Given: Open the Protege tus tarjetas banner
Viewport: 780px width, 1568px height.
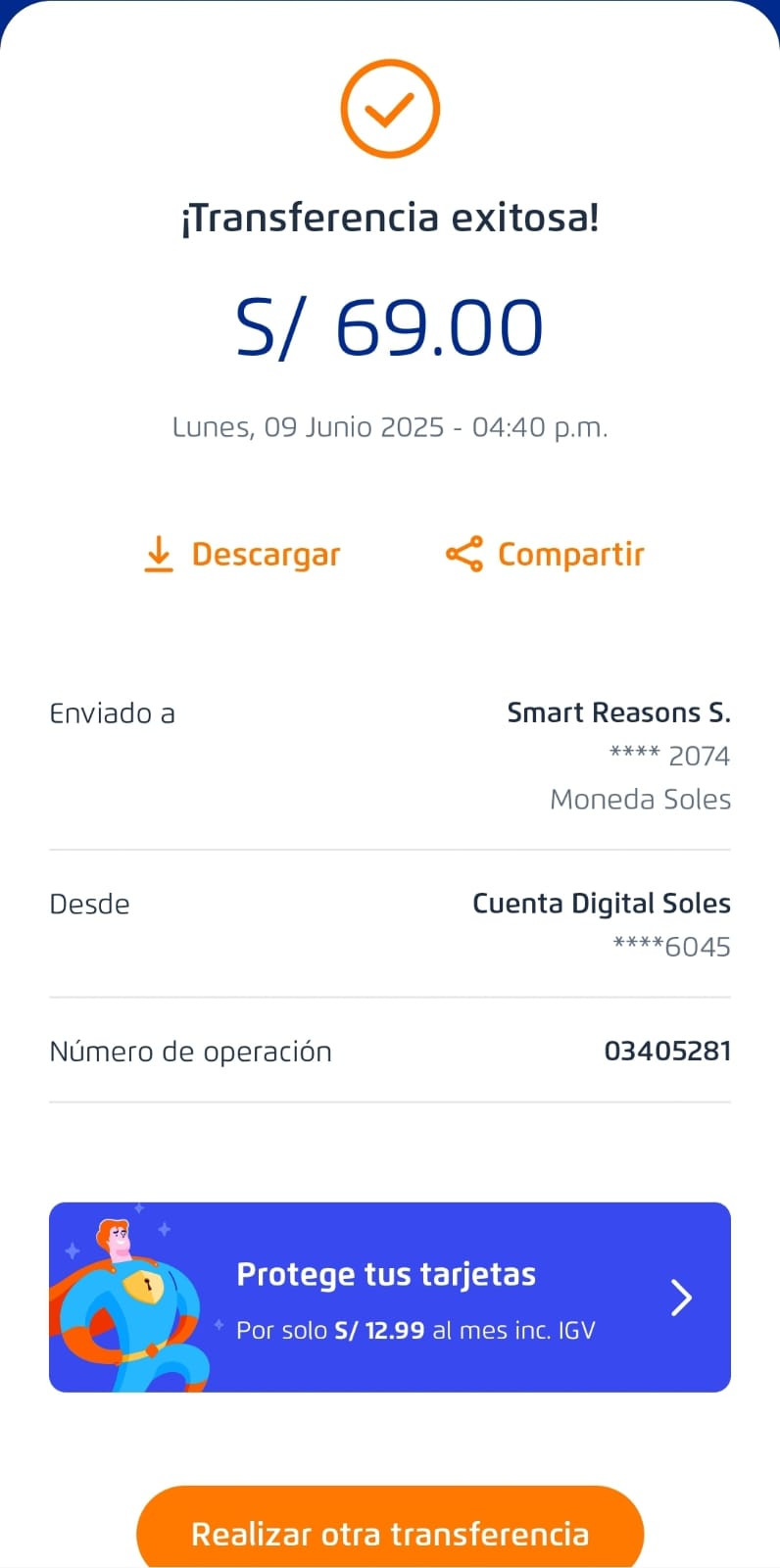Looking at the screenshot, I should click(x=390, y=1297).
